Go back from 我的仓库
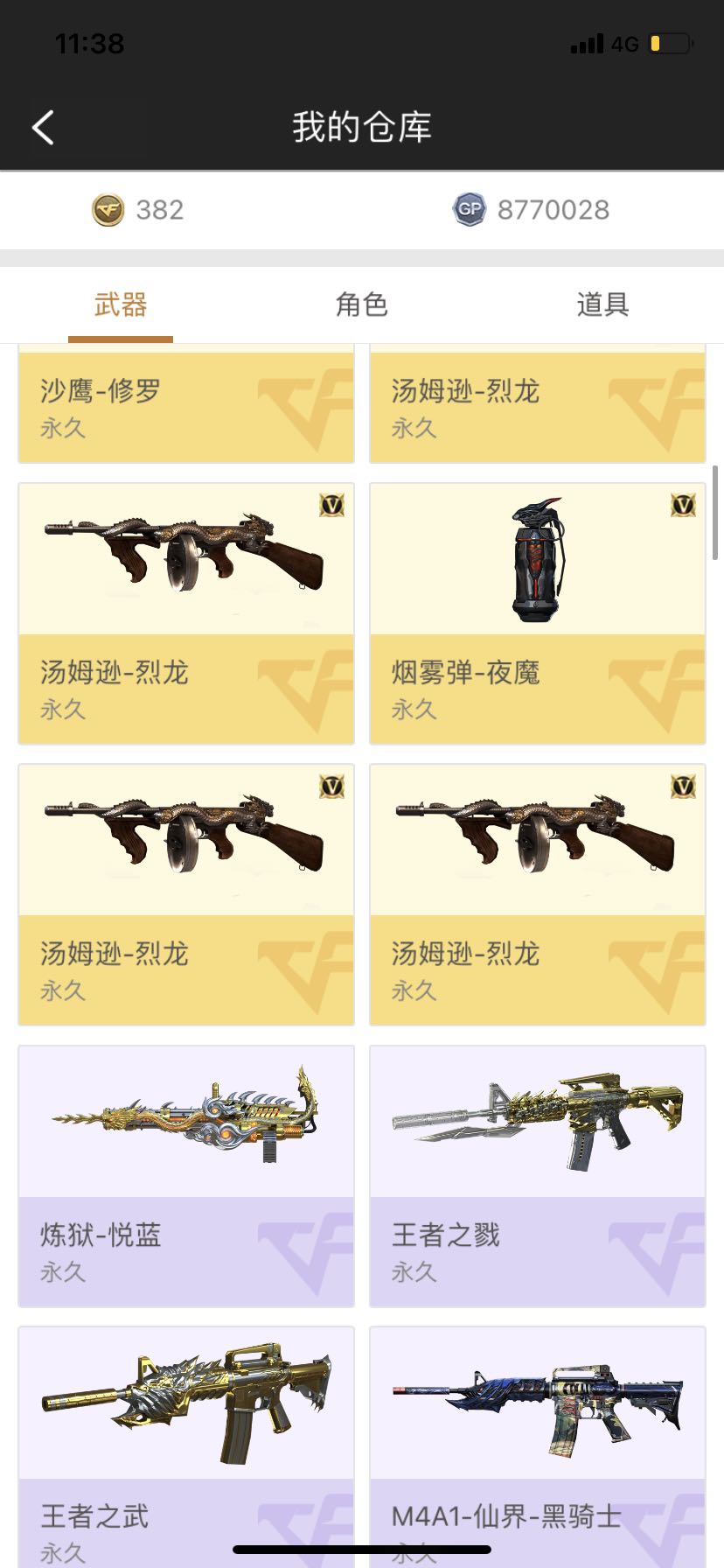The image size is (724, 1568). (x=43, y=128)
